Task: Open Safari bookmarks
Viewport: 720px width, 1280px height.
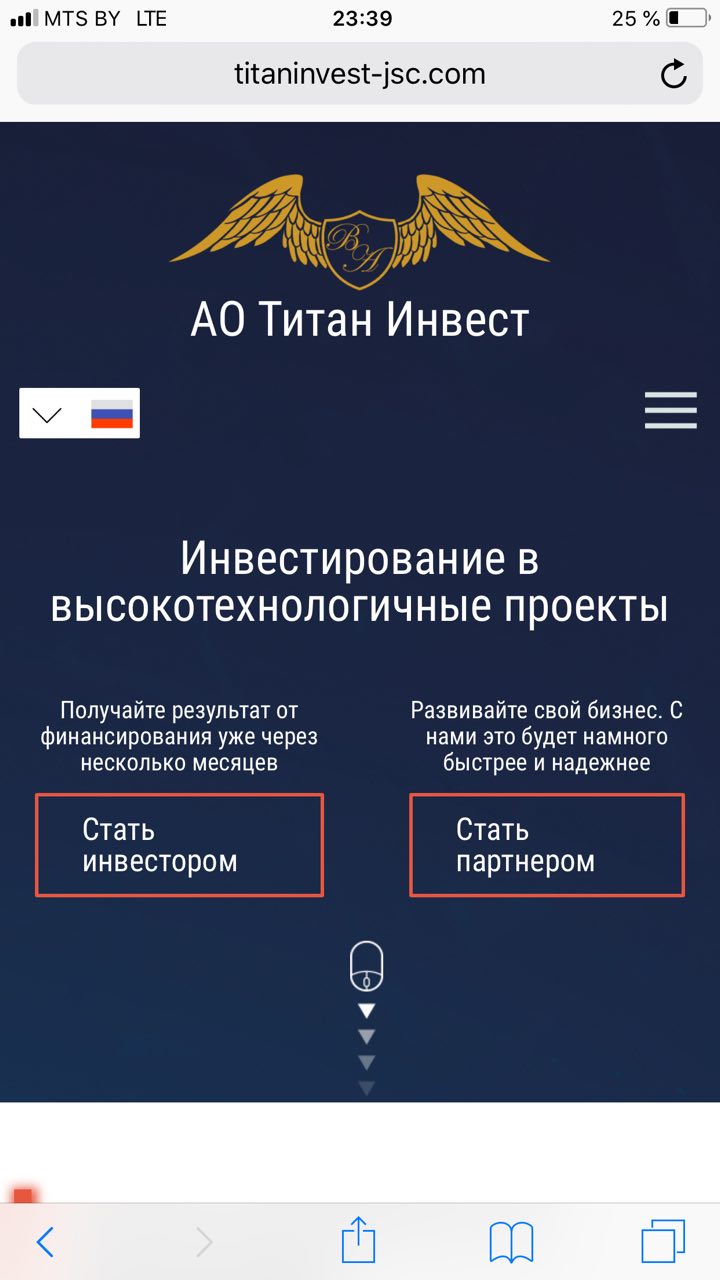Action: (511, 1242)
